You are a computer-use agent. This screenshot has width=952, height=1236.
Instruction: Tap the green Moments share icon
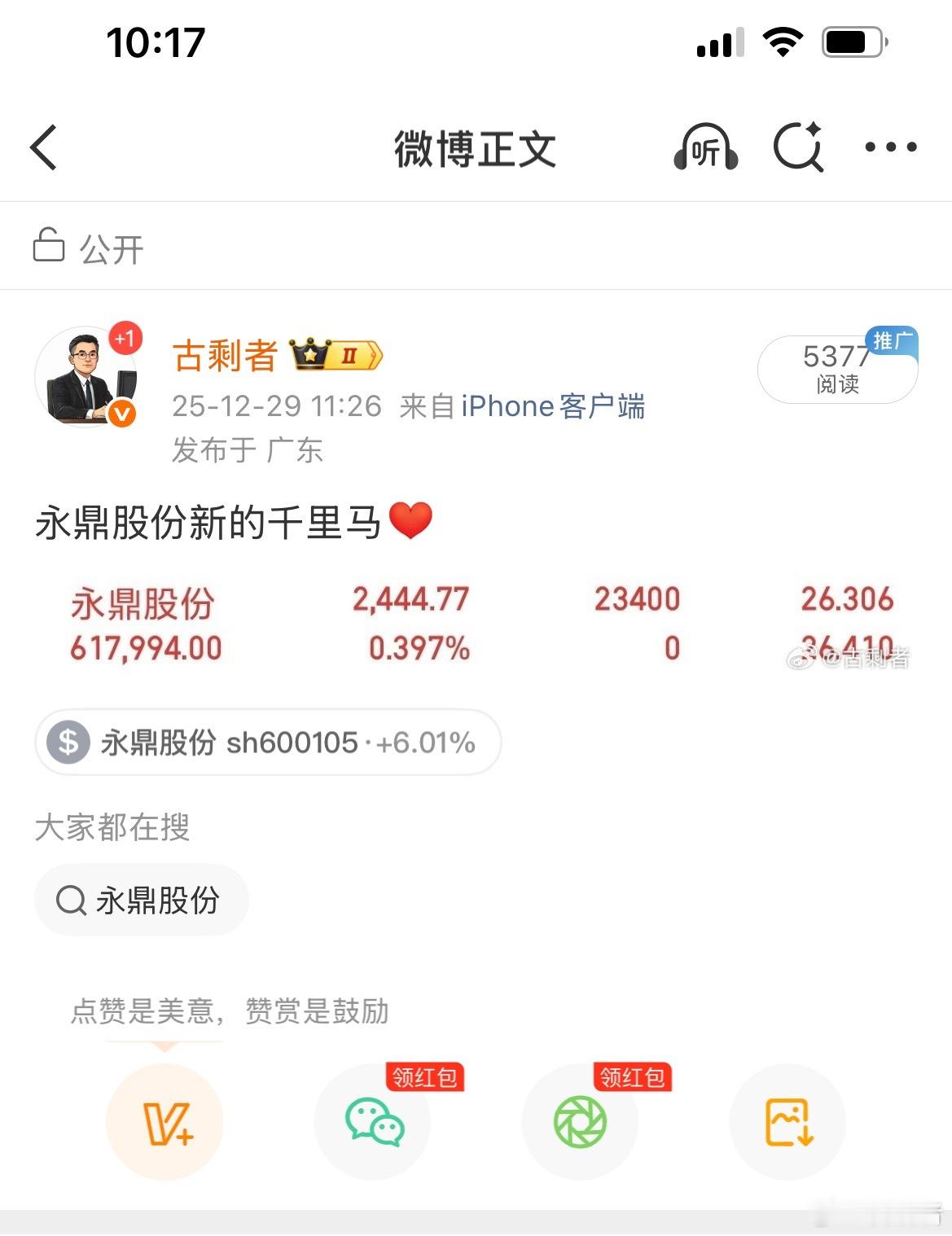(x=579, y=1122)
